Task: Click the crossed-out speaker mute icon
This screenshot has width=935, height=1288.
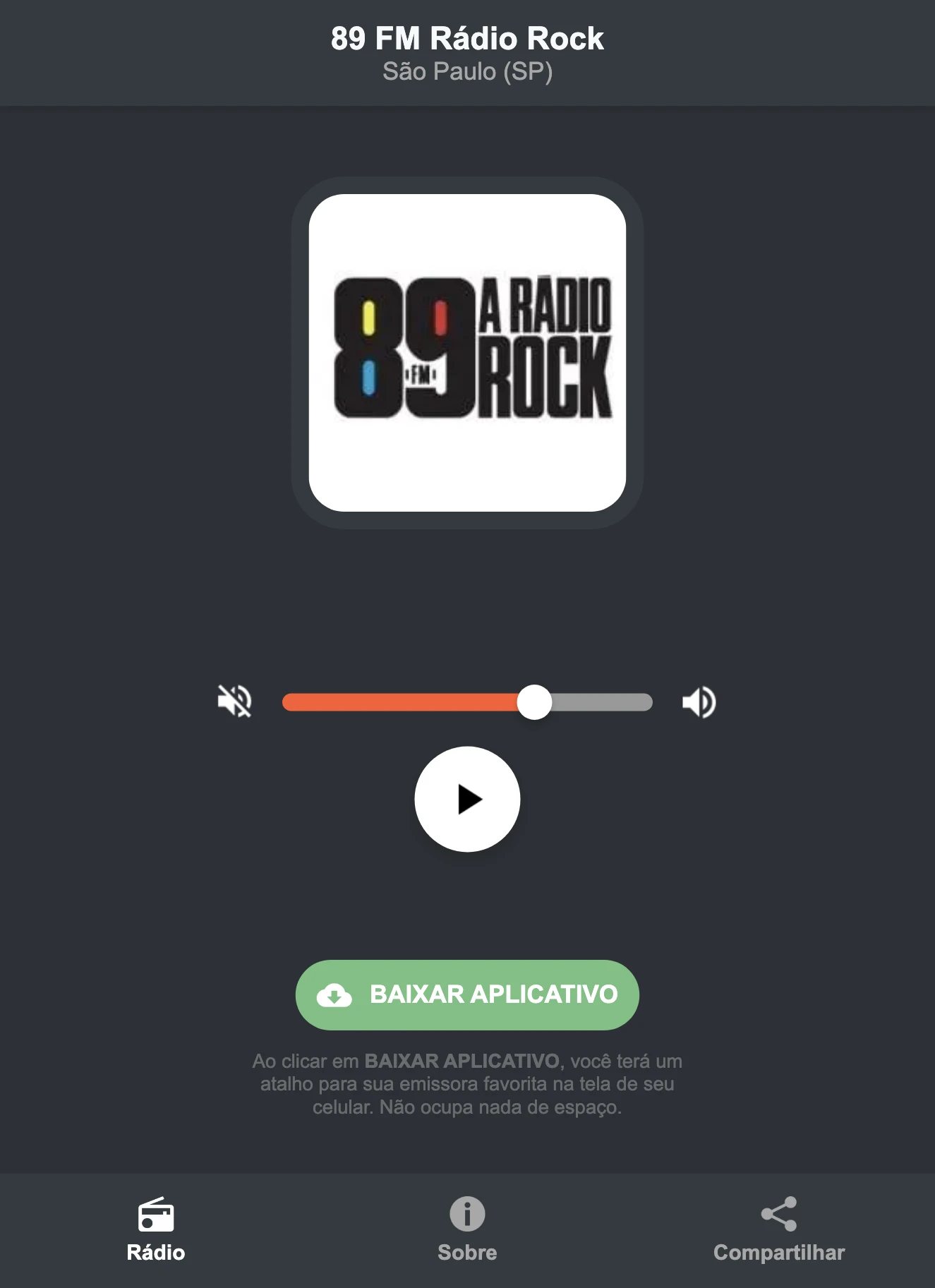Action: click(x=236, y=701)
